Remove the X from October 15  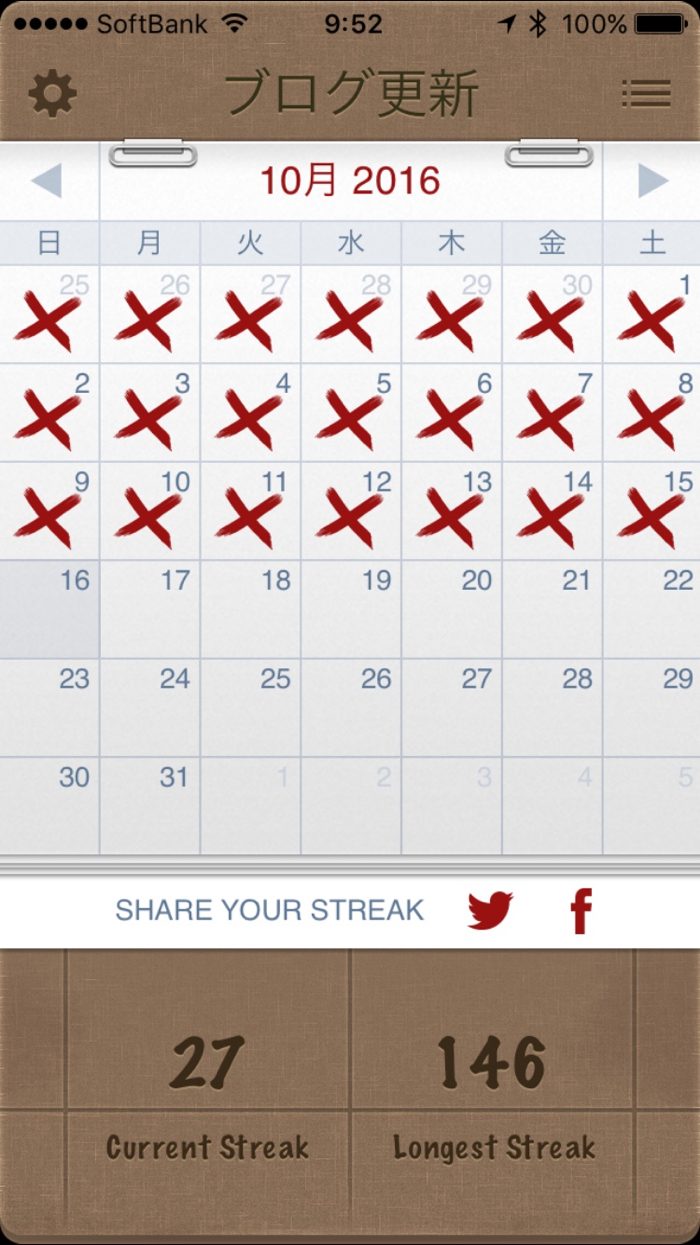pos(652,511)
